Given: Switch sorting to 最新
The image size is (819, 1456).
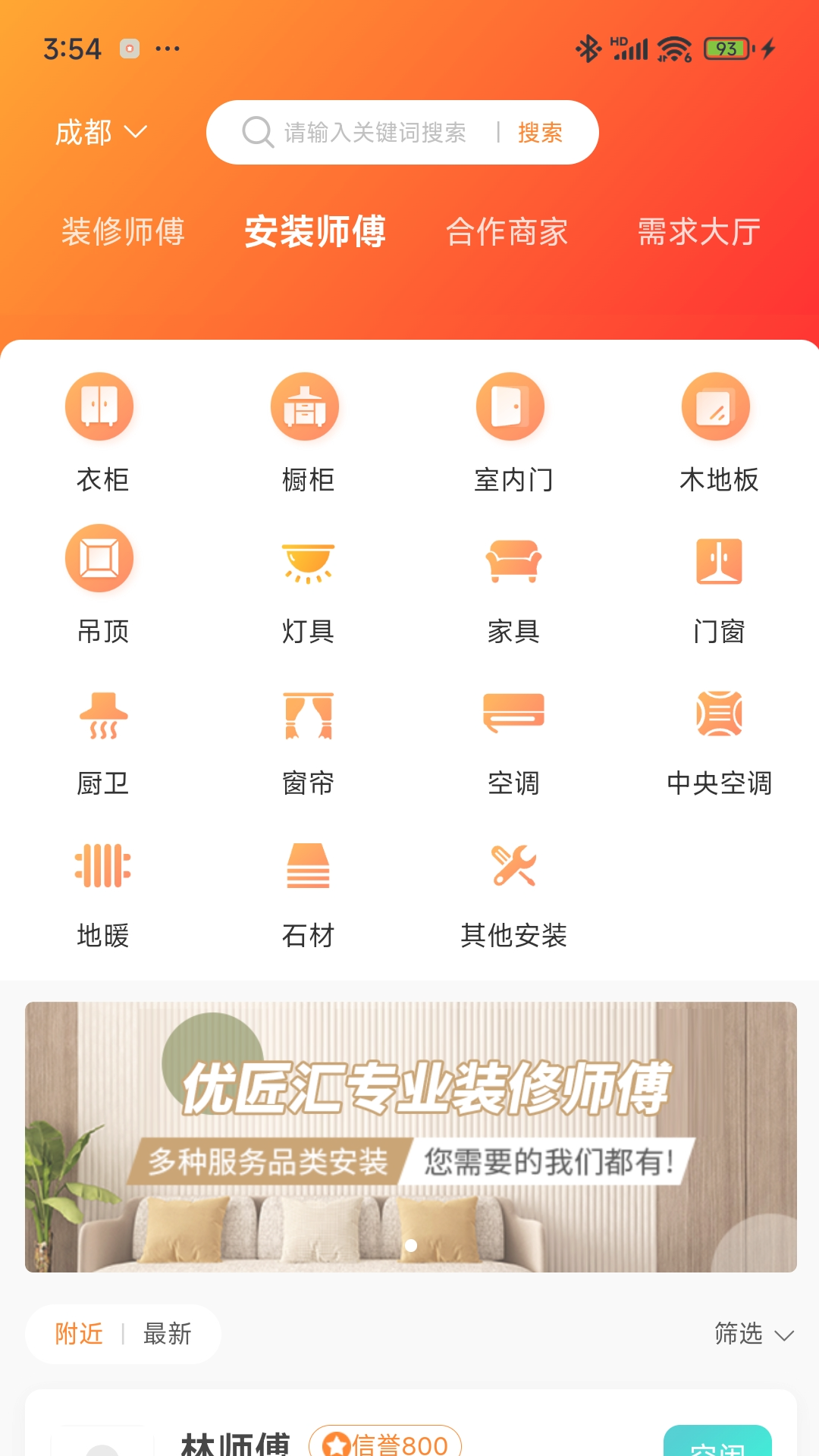Looking at the screenshot, I should [x=167, y=1335].
